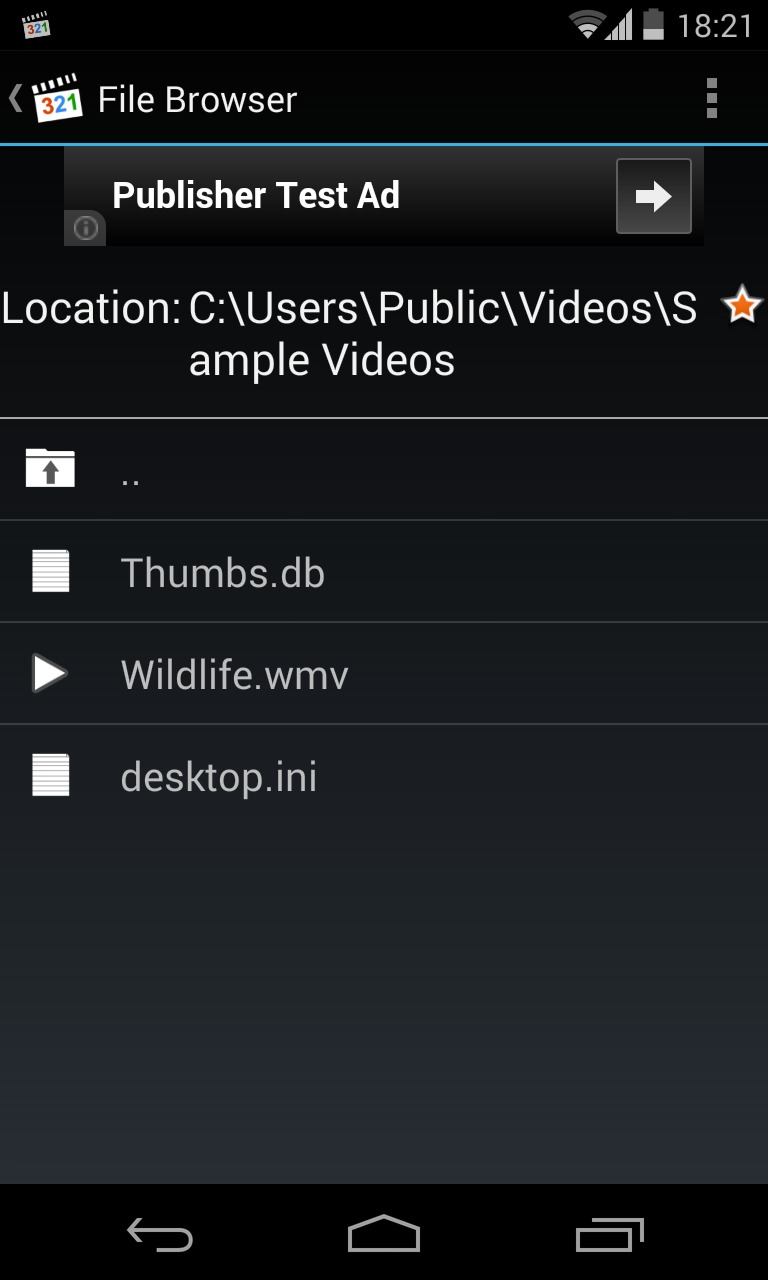Viewport: 768px width, 1280px height.
Task: Favorite this location with the star
Action: click(741, 305)
